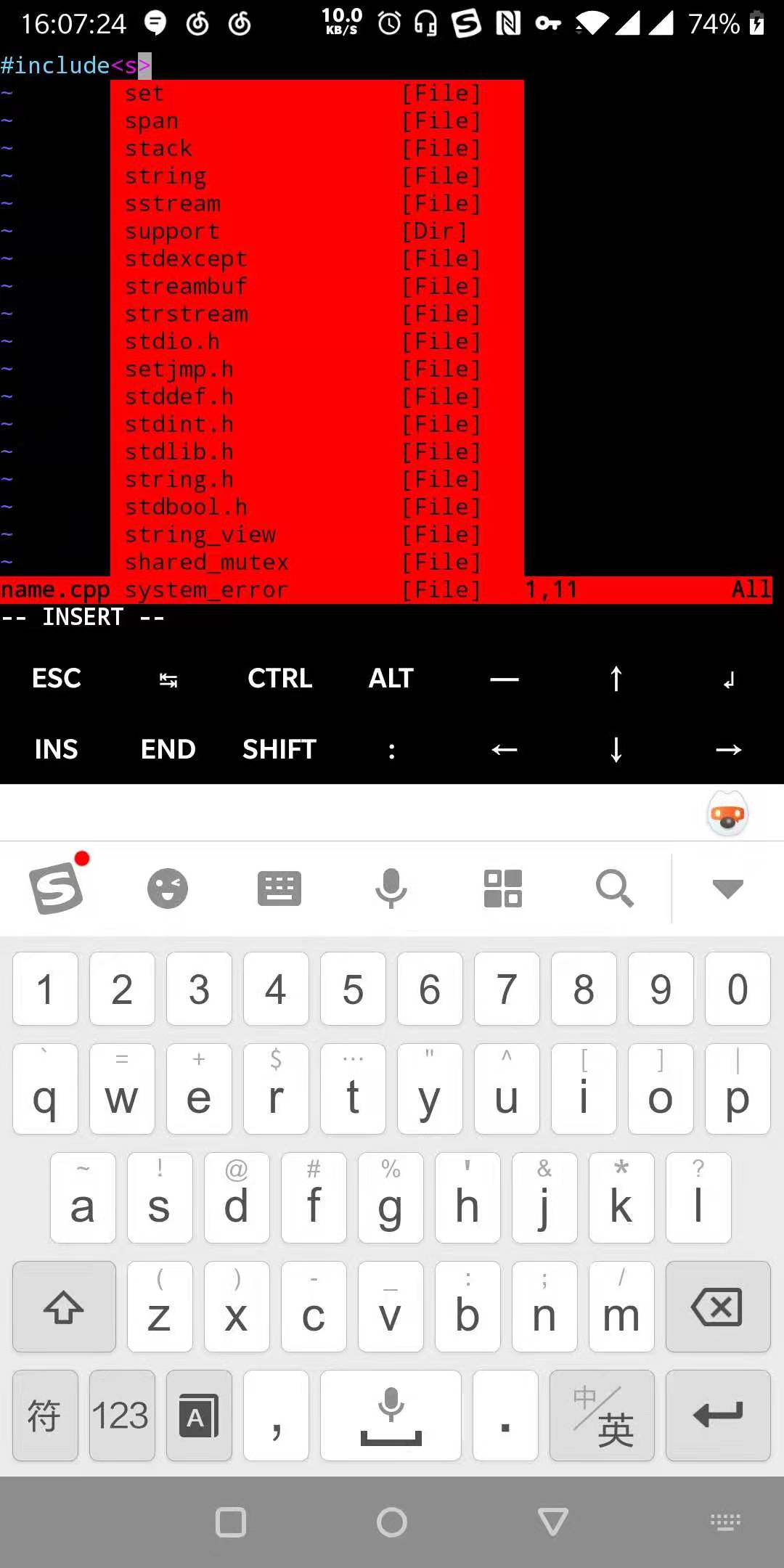Open the 123 numeric keypad
This screenshot has height=1568, width=784.
122,1415
